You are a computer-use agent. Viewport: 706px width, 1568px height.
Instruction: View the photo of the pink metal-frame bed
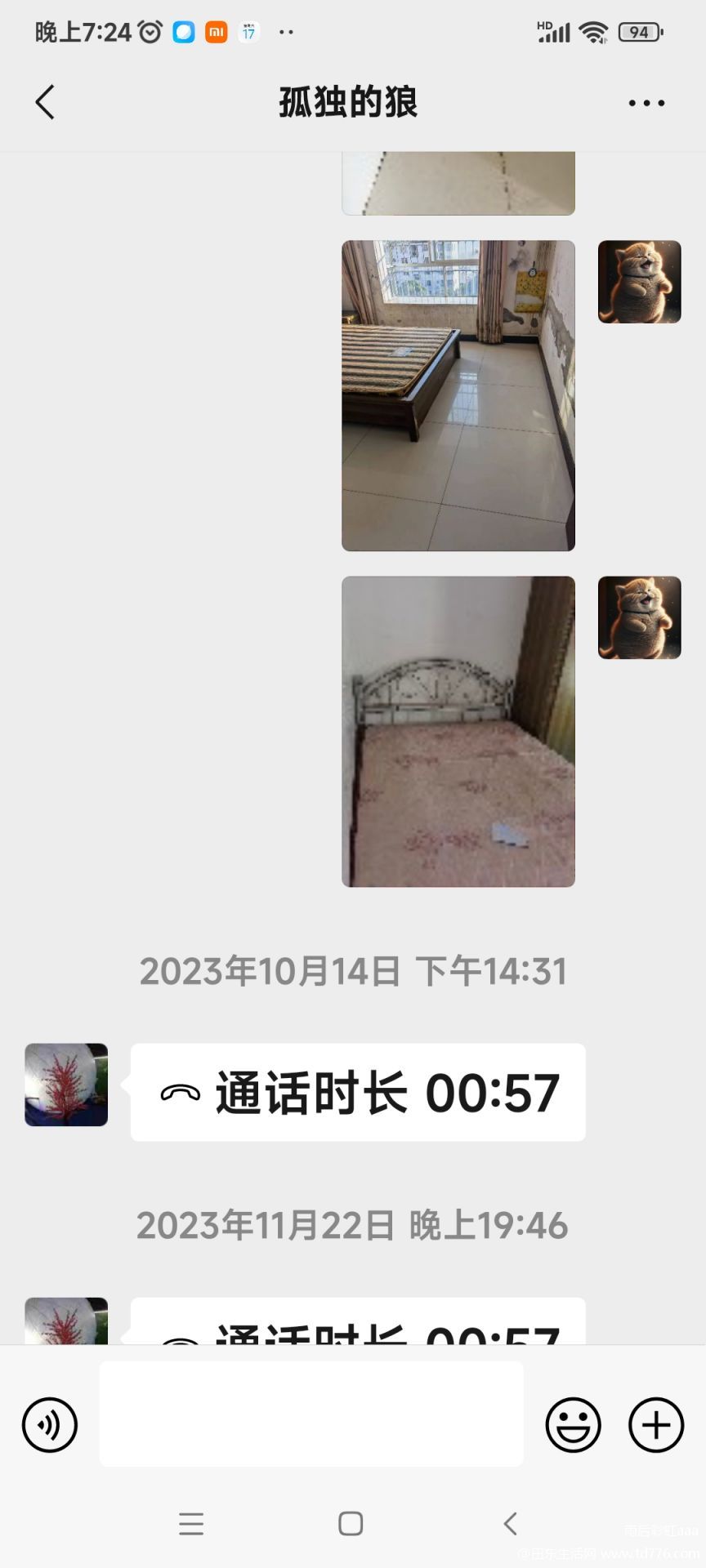tap(458, 732)
